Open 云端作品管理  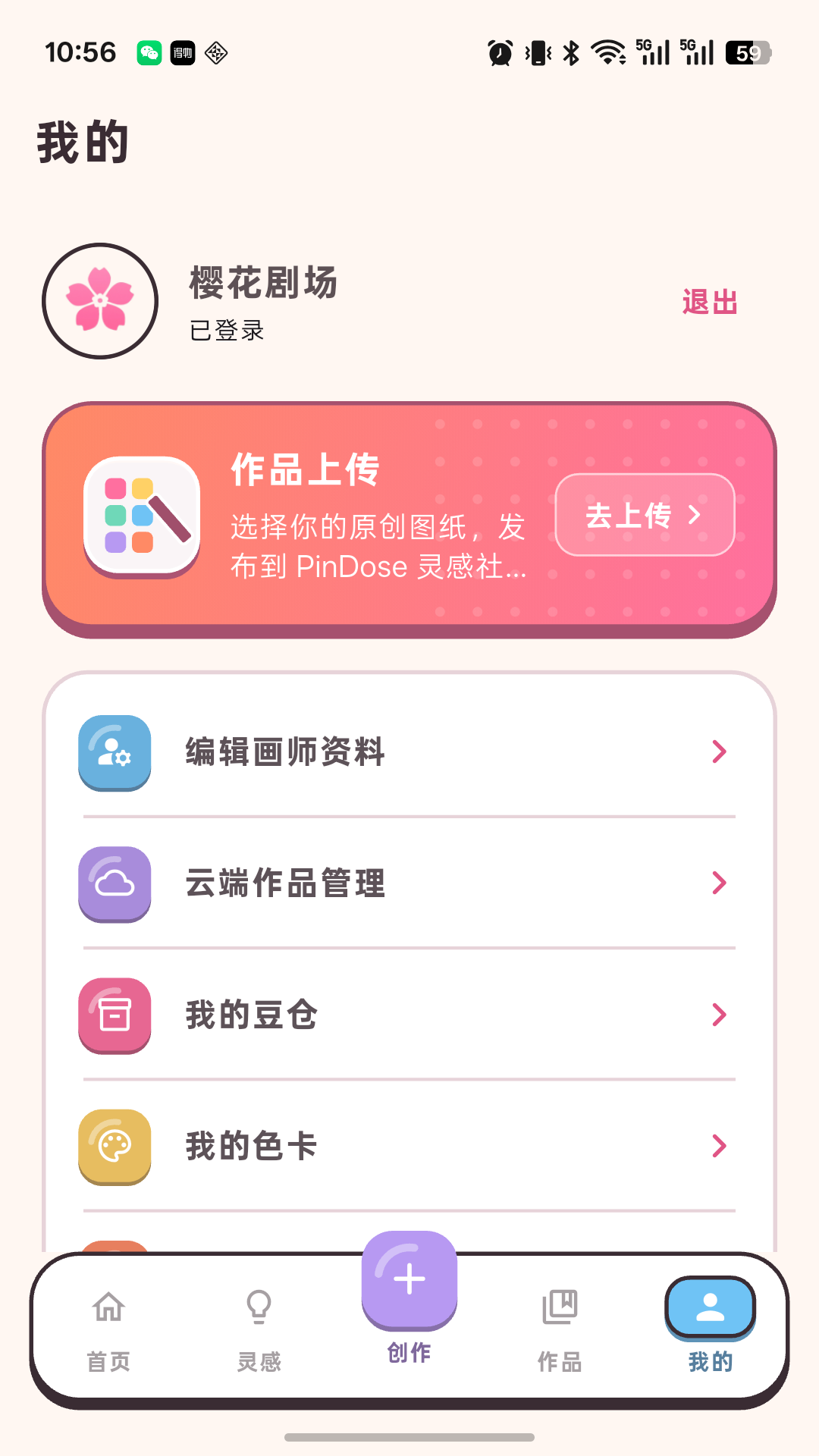(x=409, y=883)
